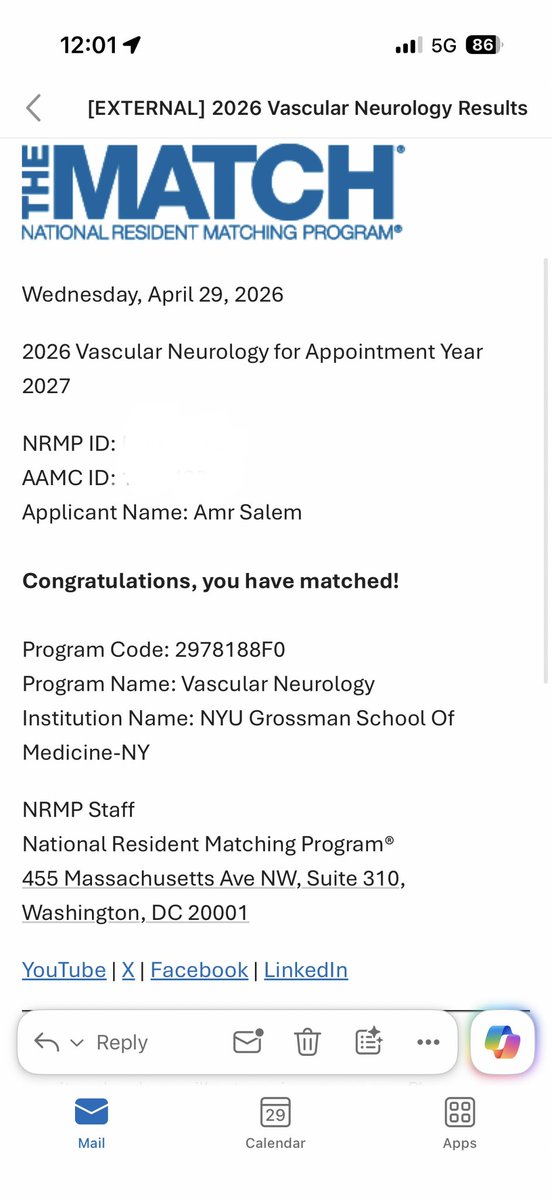
Task: Delete this email with the trash icon
Action: click(307, 1042)
